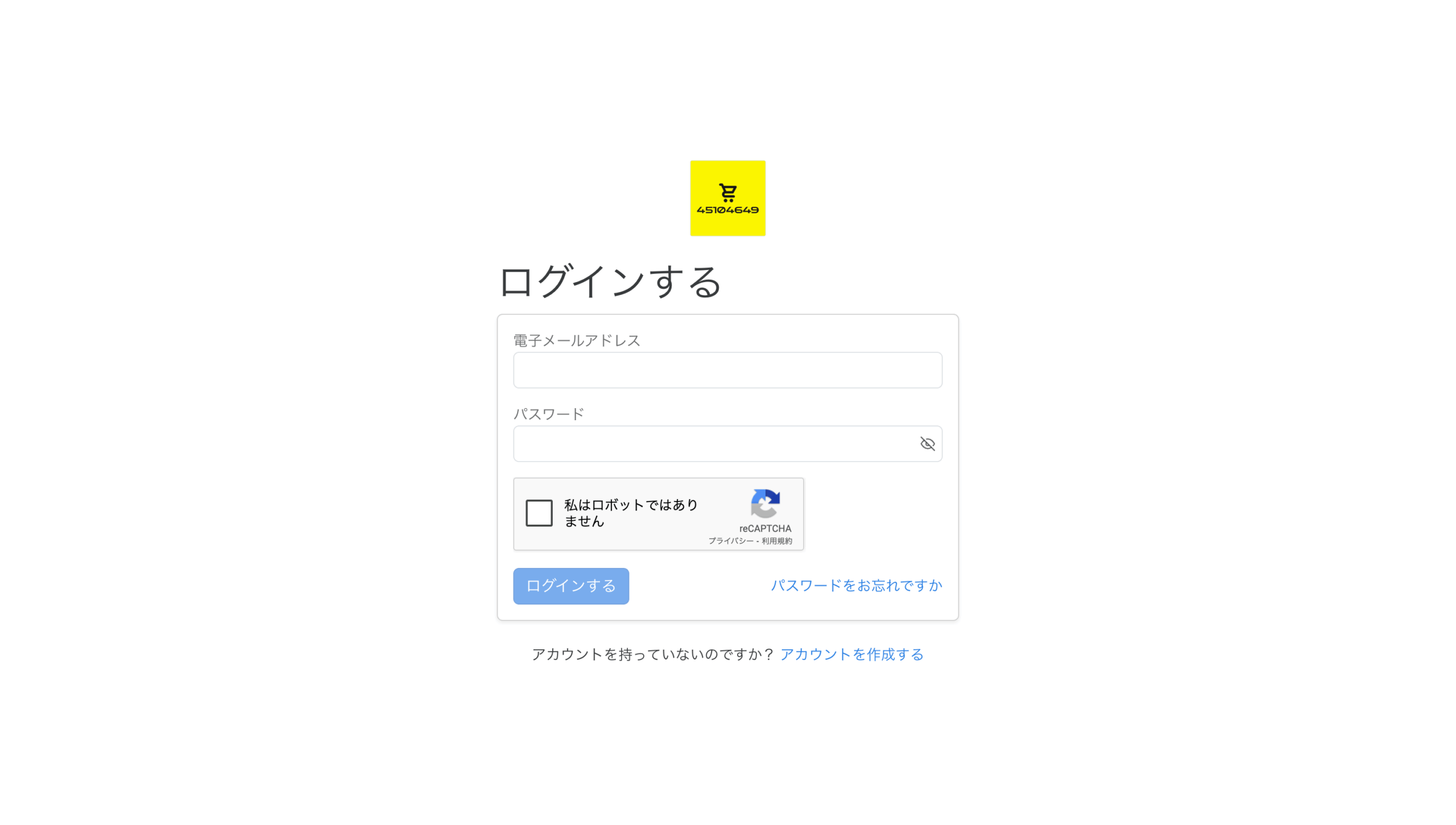Tap the ログインする button
This screenshot has width=1456, height=825.
pos(570,586)
